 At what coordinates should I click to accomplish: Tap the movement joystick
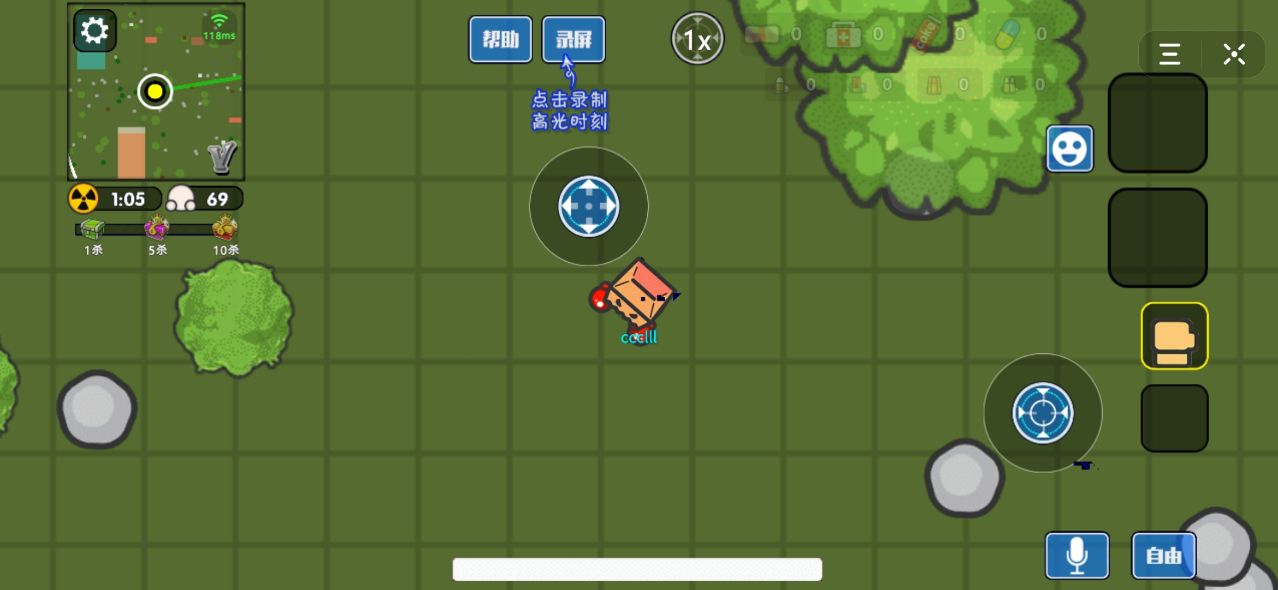[588, 207]
